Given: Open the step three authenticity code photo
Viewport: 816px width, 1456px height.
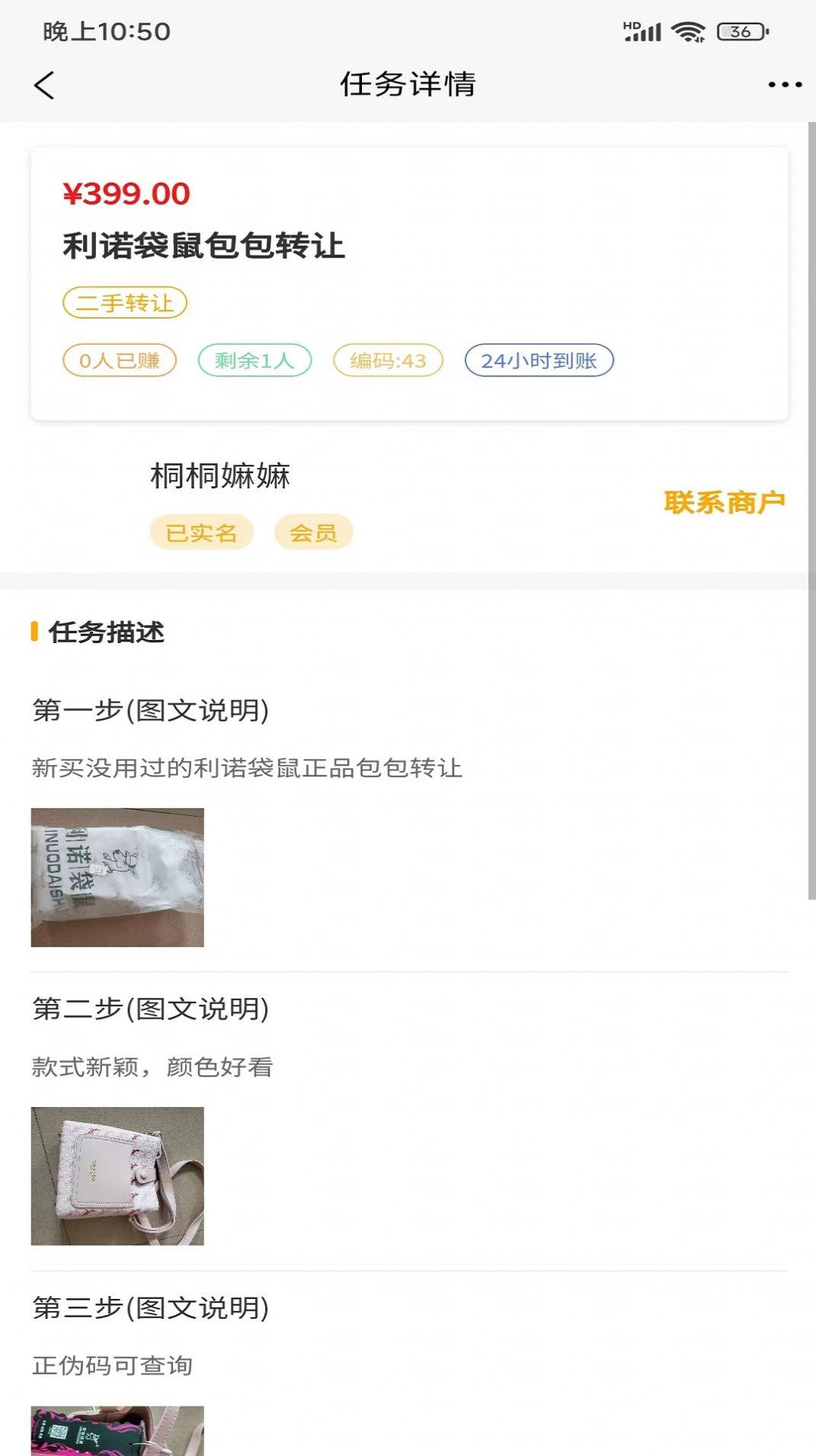Looking at the screenshot, I should pos(117,1431).
